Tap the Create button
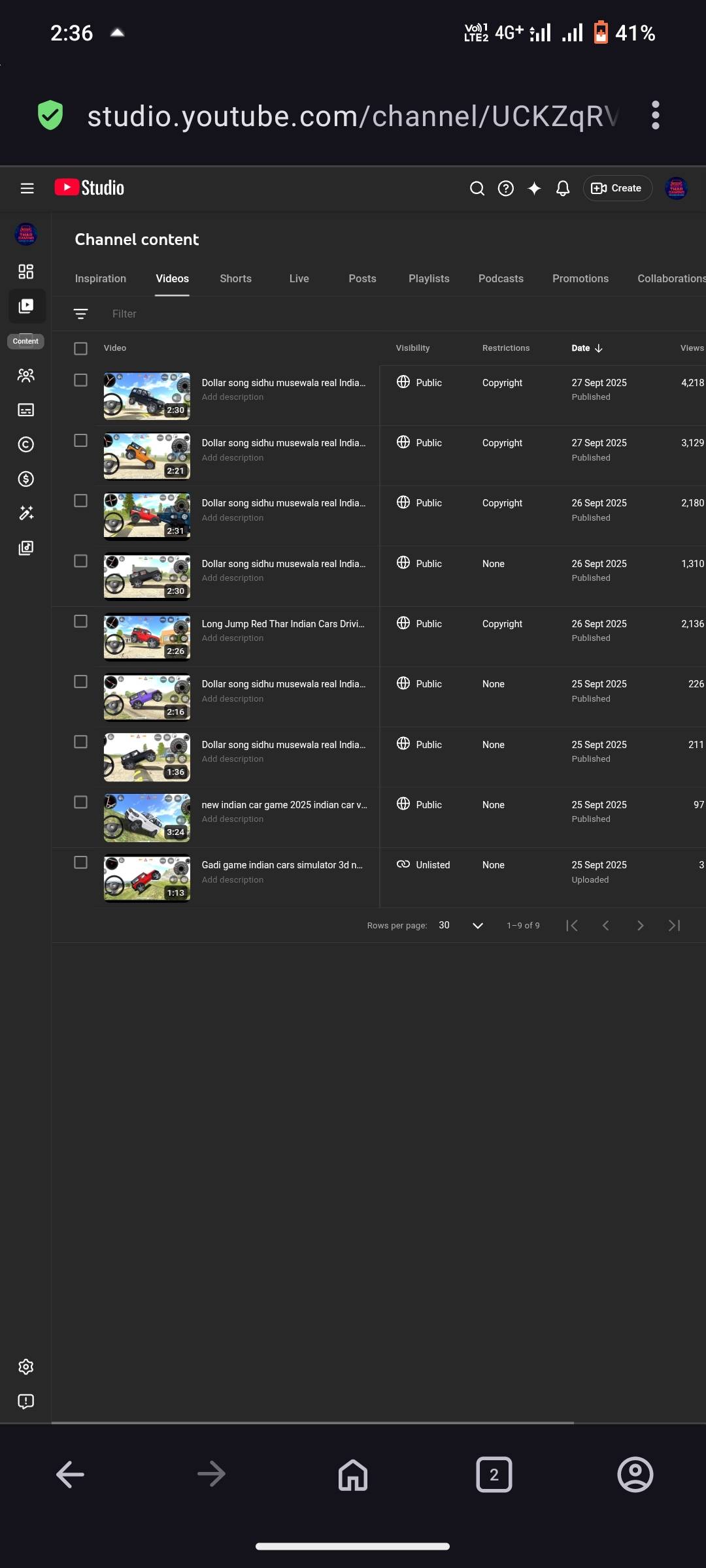The height and width of the screenshot is (1568, 706). [x=617, y=188]
